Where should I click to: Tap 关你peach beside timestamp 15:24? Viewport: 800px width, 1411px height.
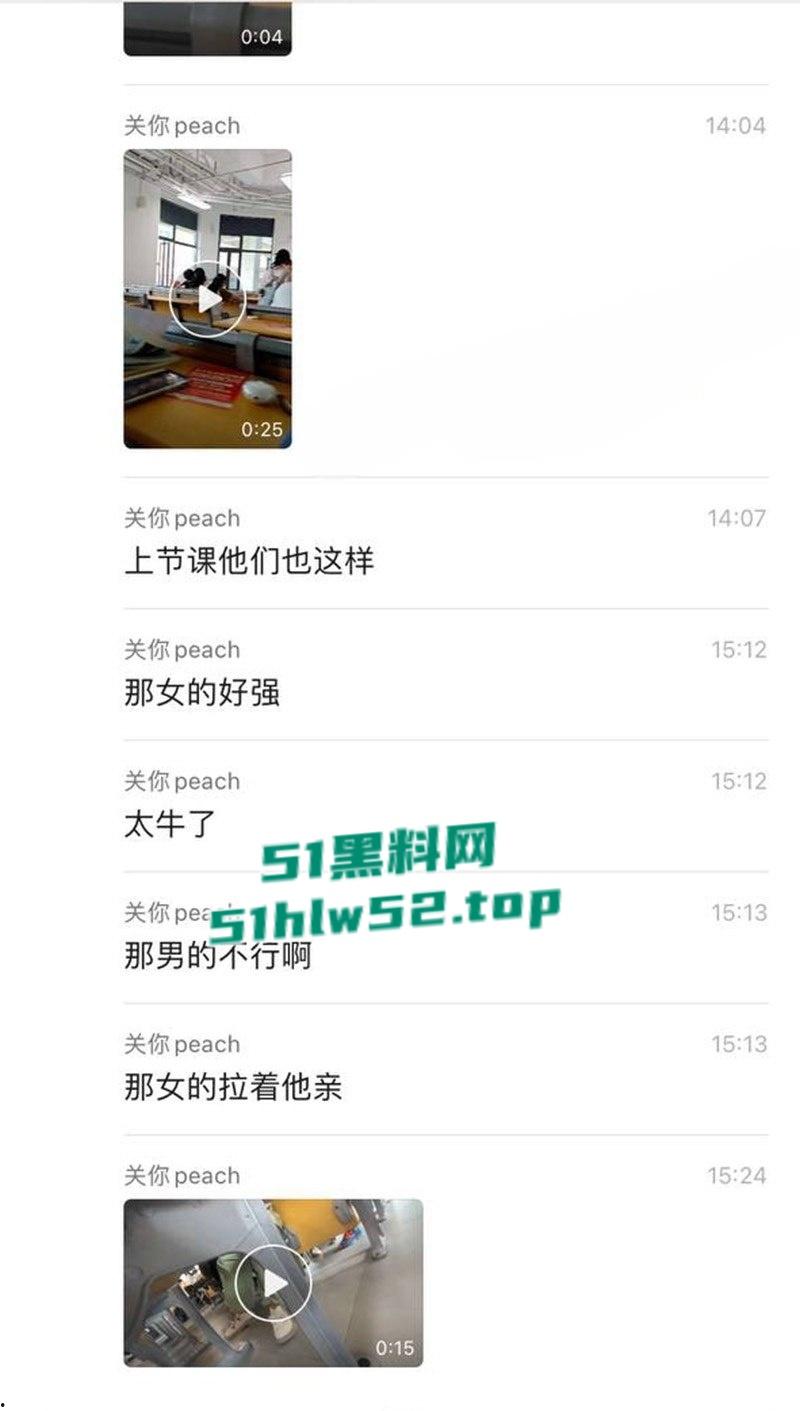[x=180, y=1175]
